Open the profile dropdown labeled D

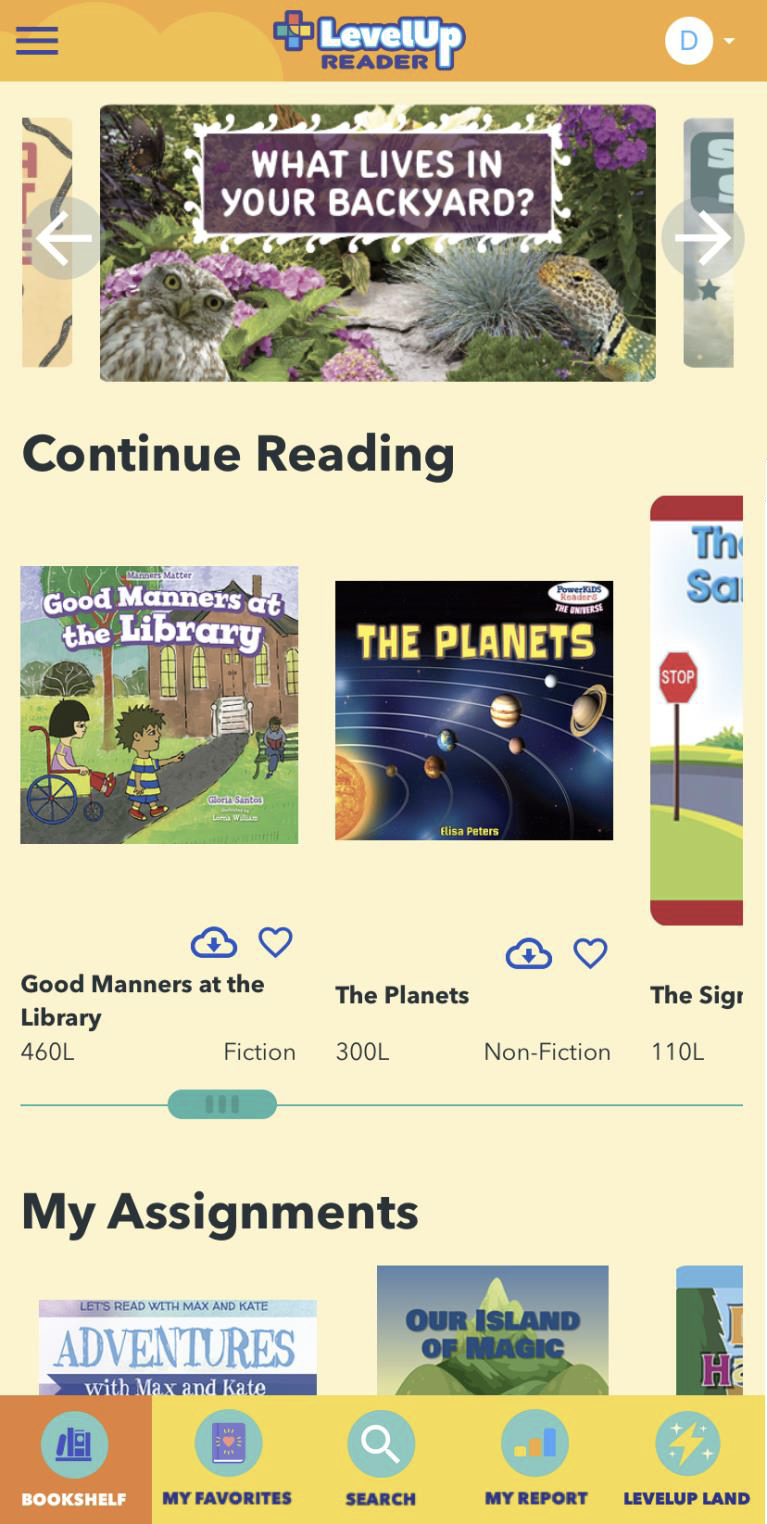point(699,41)
